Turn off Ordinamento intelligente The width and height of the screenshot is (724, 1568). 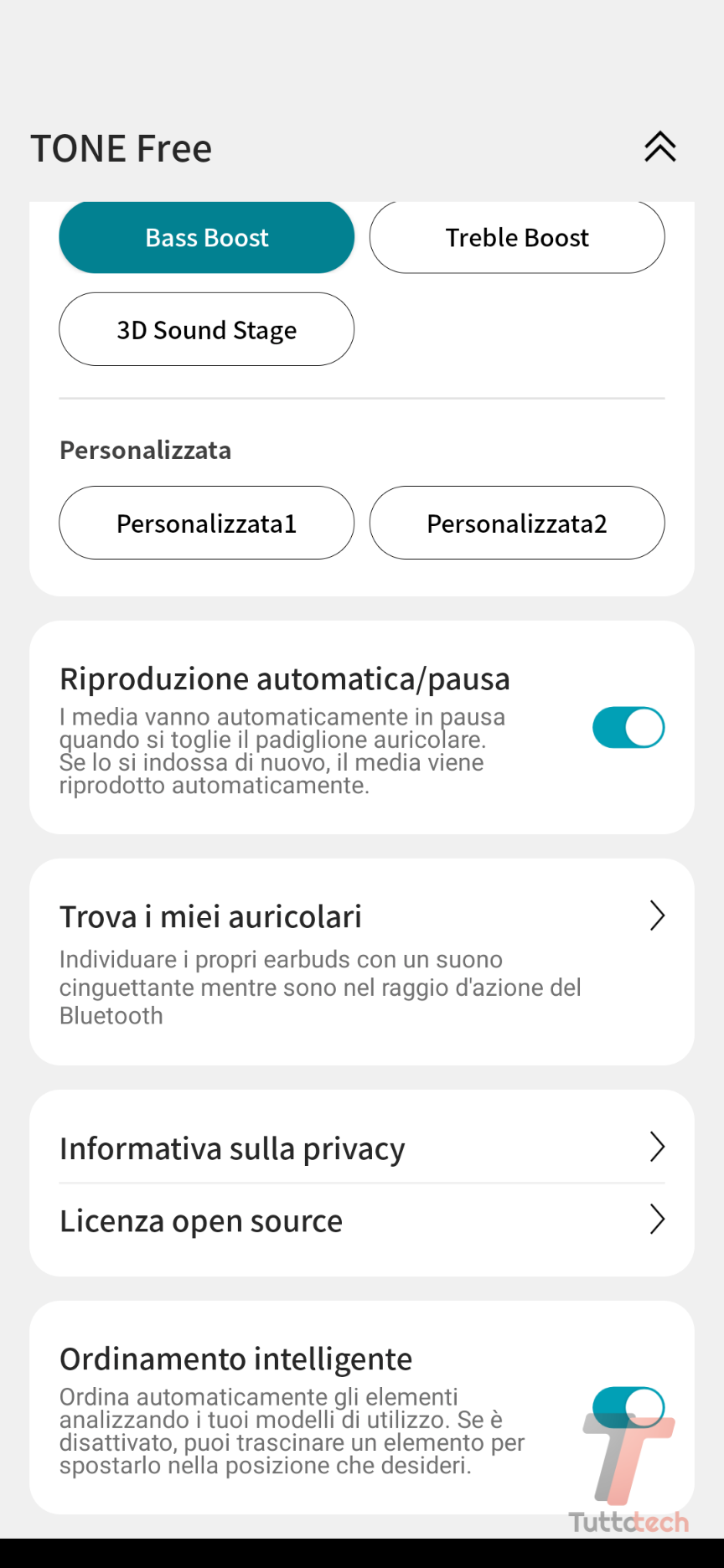click(x=628, y=1407)
